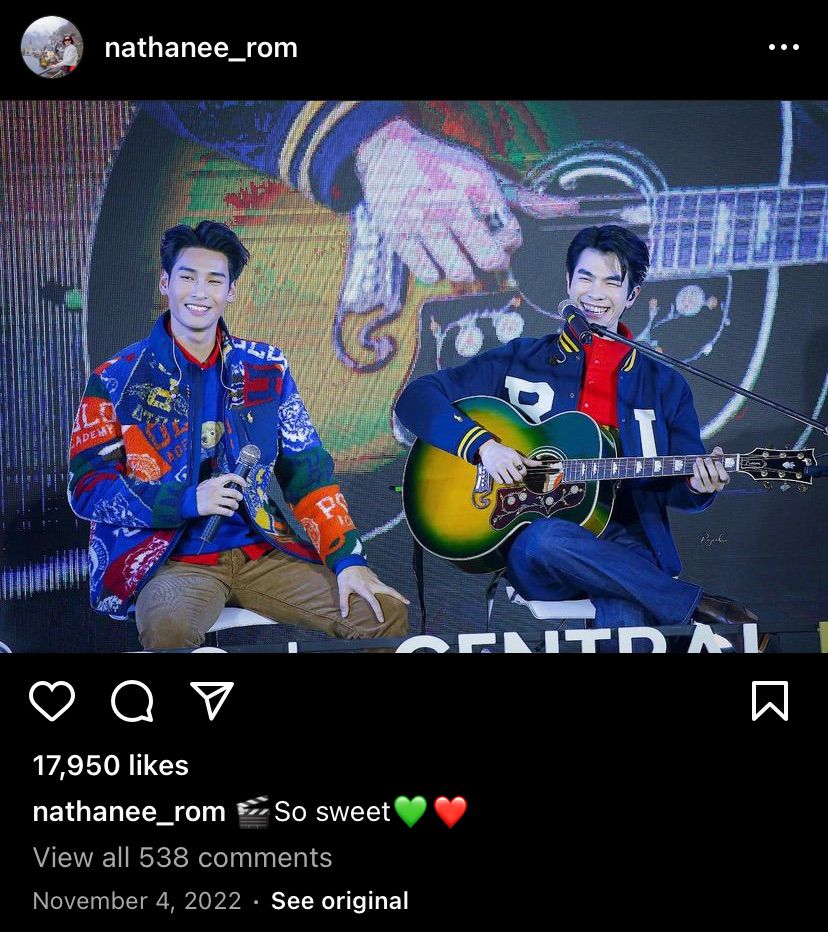Share post via paper plane icon
828x932 pixels.
(x=211, y=701)
